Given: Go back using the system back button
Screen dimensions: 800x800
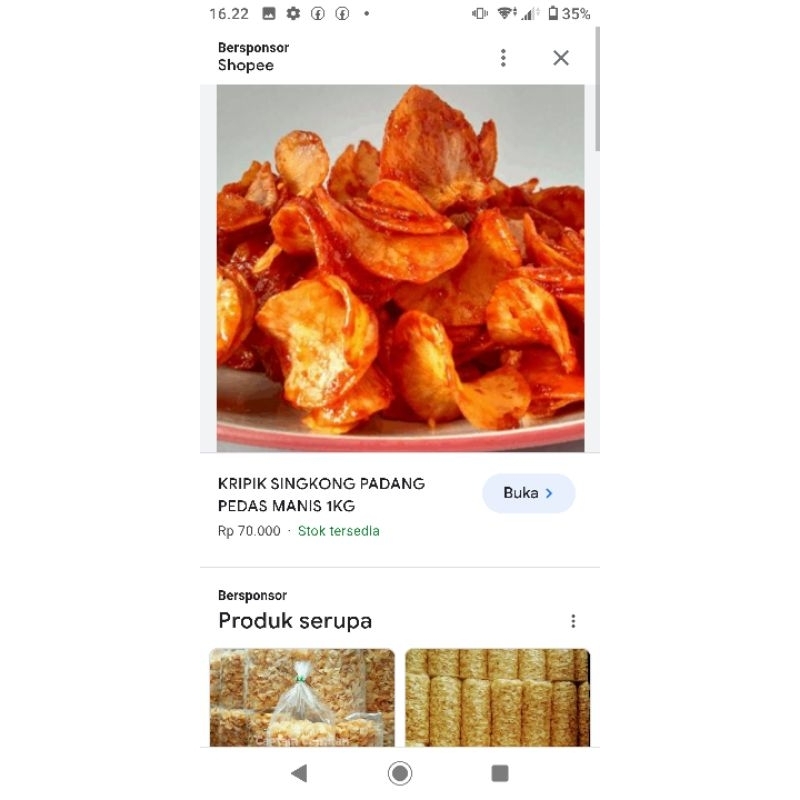Looking at the screenshot, I should 299,772.
